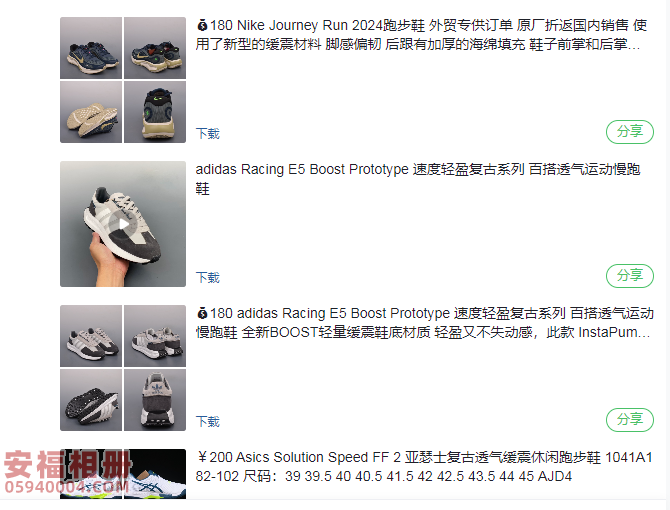This screenshot has height=510, width=670.
Task: Download the Nike Journey Run 2024 images
Action: click(207, 133)
